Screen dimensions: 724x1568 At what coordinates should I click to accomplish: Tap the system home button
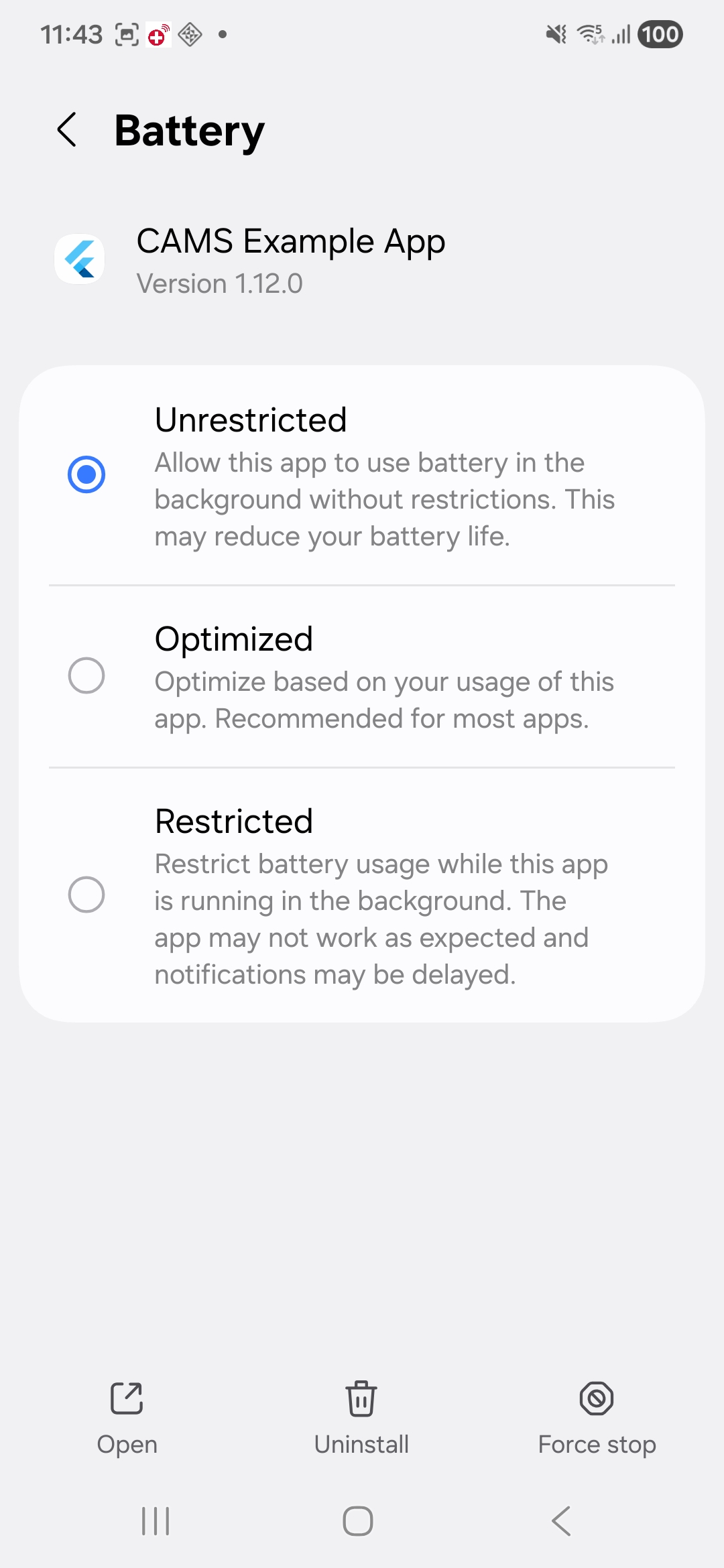pos(358,1521)
